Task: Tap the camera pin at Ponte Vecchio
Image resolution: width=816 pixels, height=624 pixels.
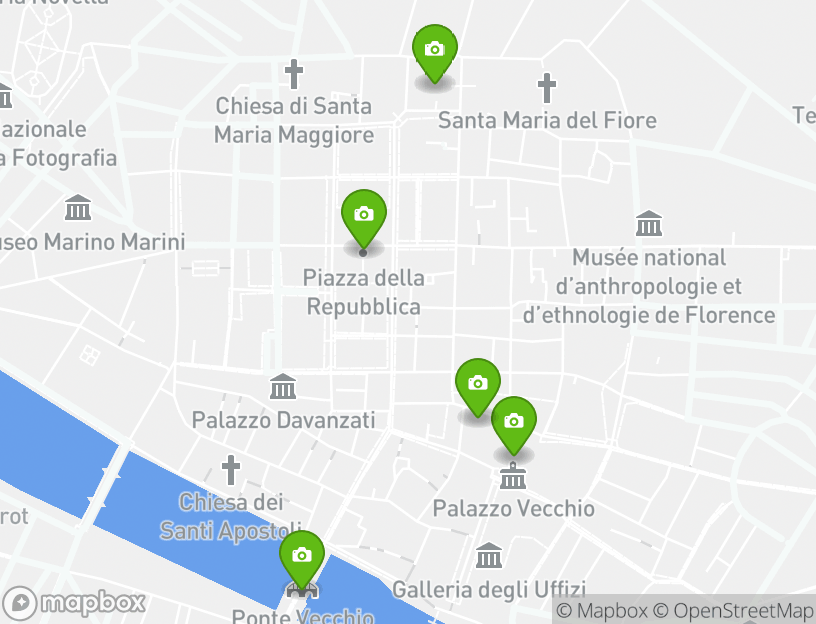Action: (x=301, y=556)
